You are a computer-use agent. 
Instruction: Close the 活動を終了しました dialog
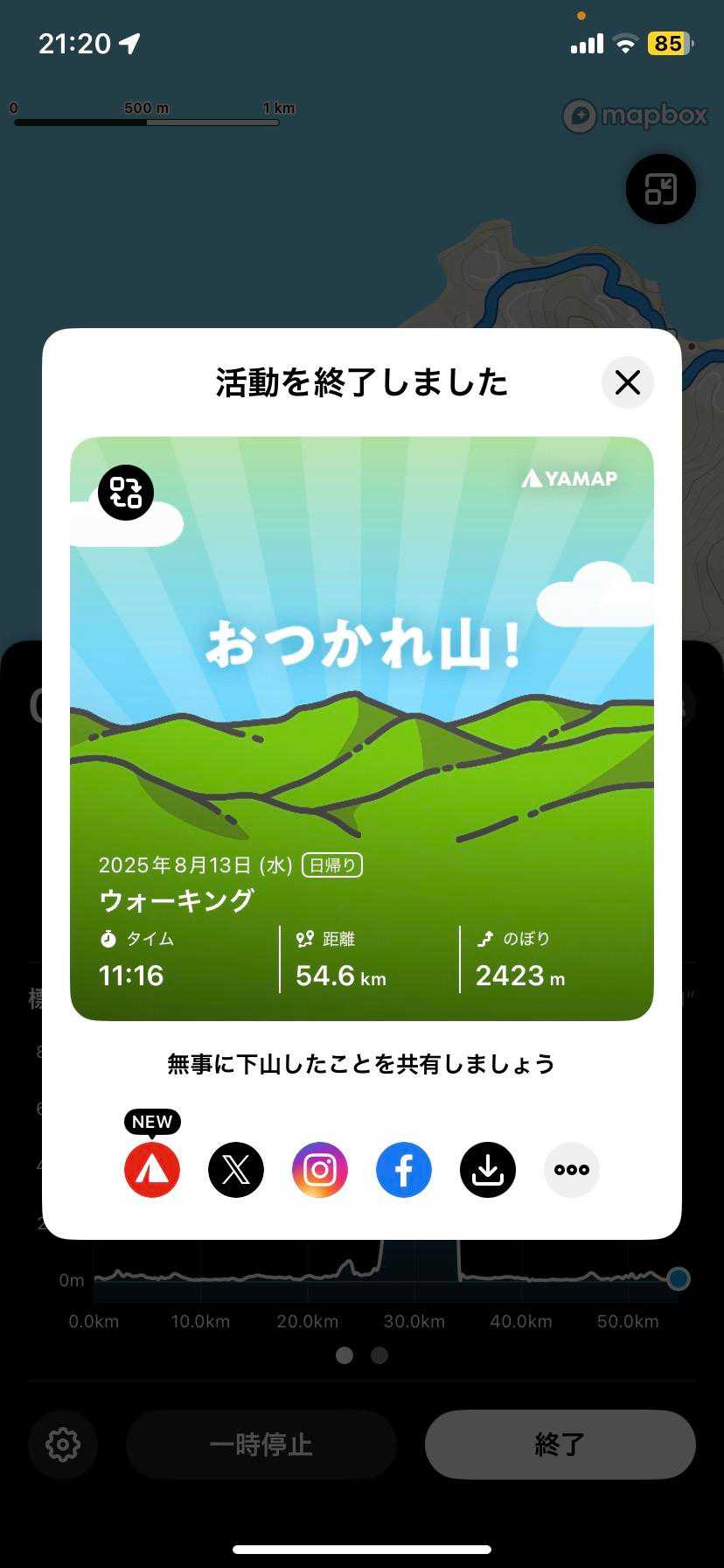pos(628,382)
